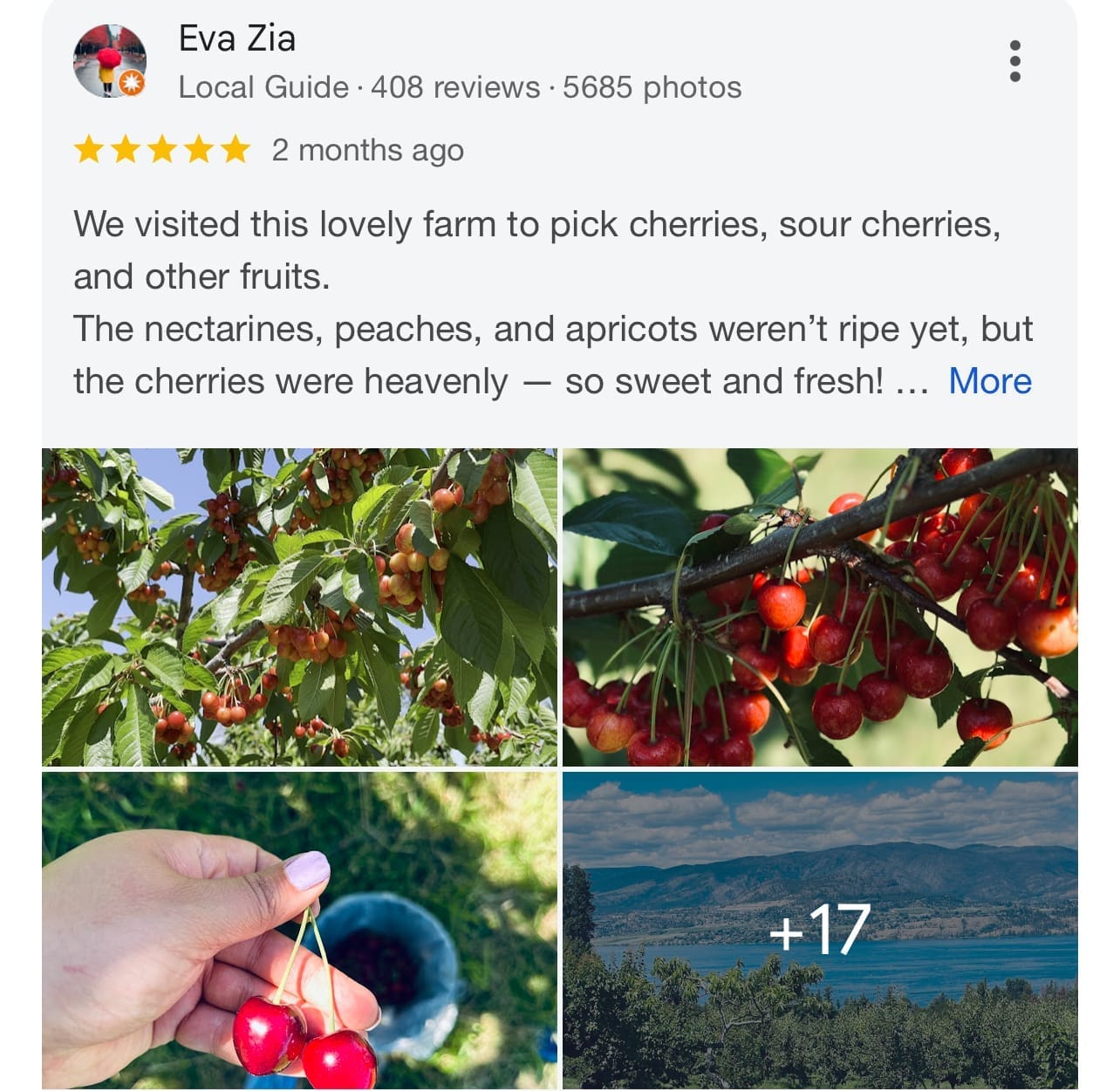View the cherry tree with leaves photo
This screenshot has height=1091, width=1120.
click(x=299, y=607)
